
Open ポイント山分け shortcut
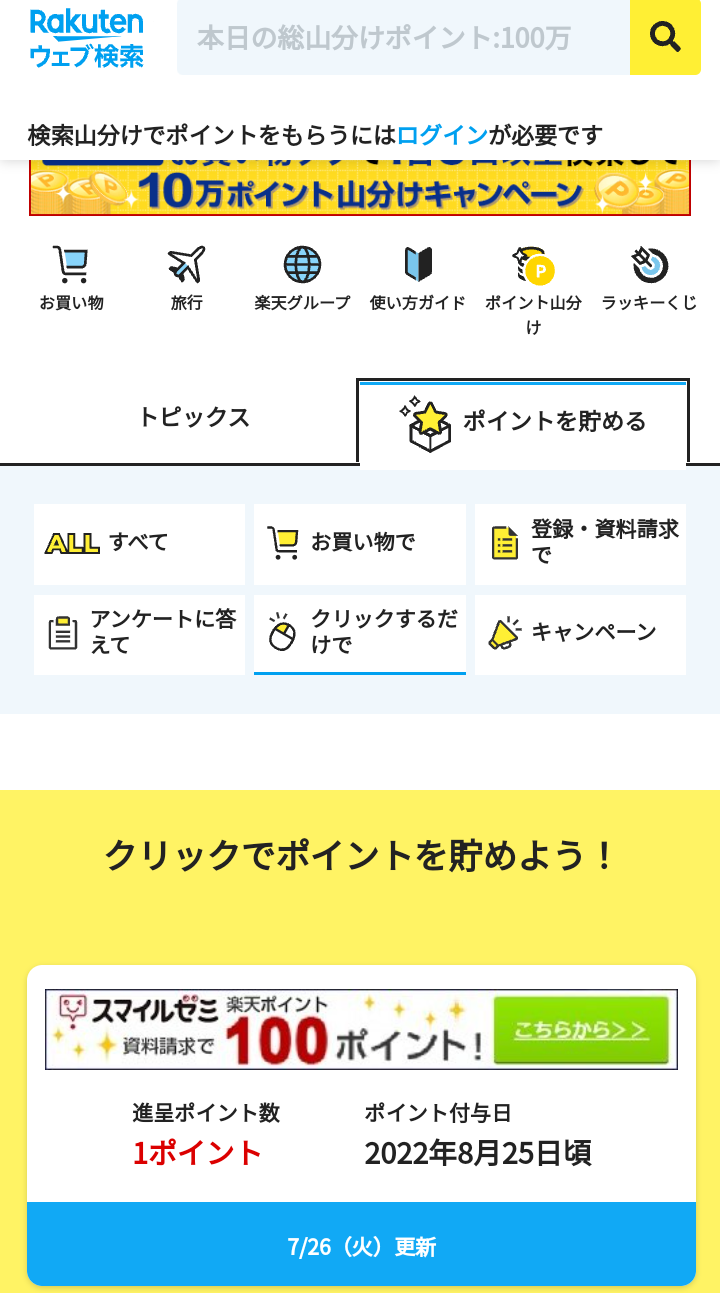point(533,285)
